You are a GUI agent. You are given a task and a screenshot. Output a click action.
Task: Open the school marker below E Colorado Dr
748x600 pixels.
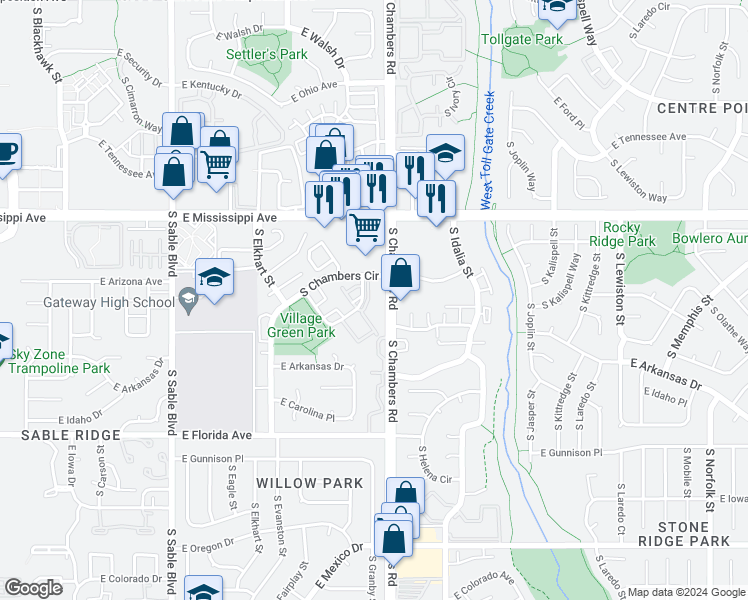coord(203,589)
